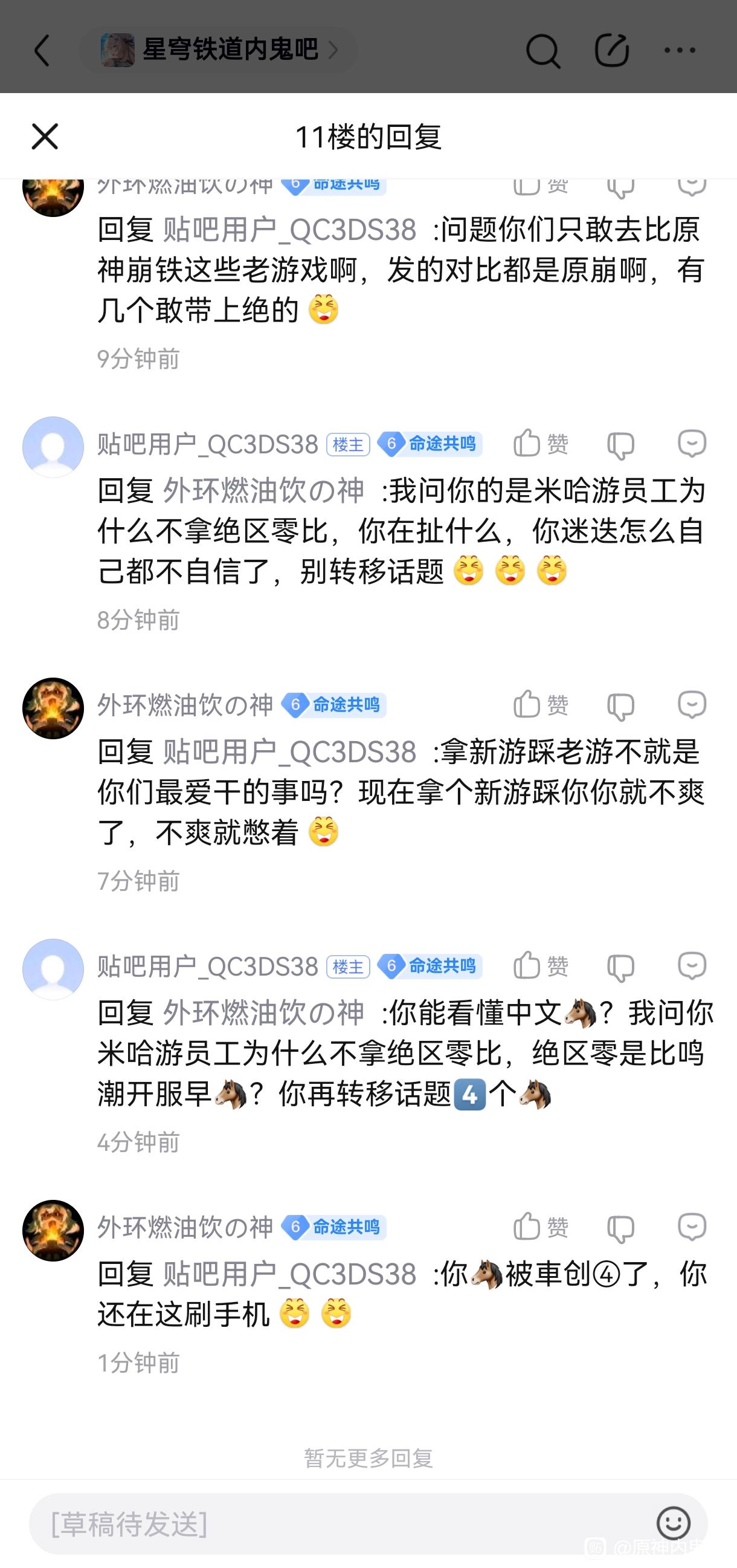Screen dimensions: 737x1568
Task: Like the reply posted 1分钟前
Action: 540,1227
